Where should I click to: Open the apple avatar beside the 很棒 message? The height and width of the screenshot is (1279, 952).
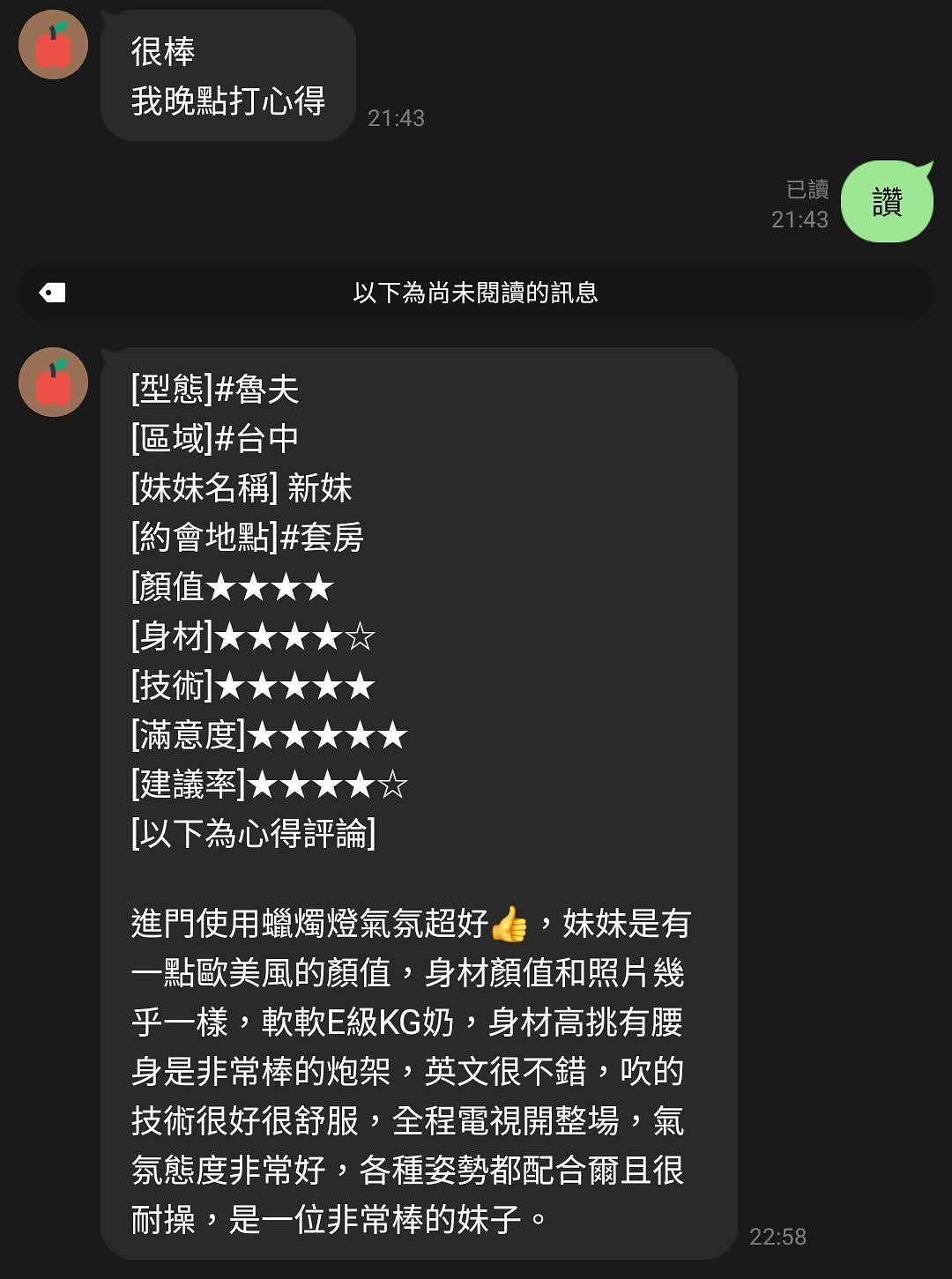click(53, 45)
